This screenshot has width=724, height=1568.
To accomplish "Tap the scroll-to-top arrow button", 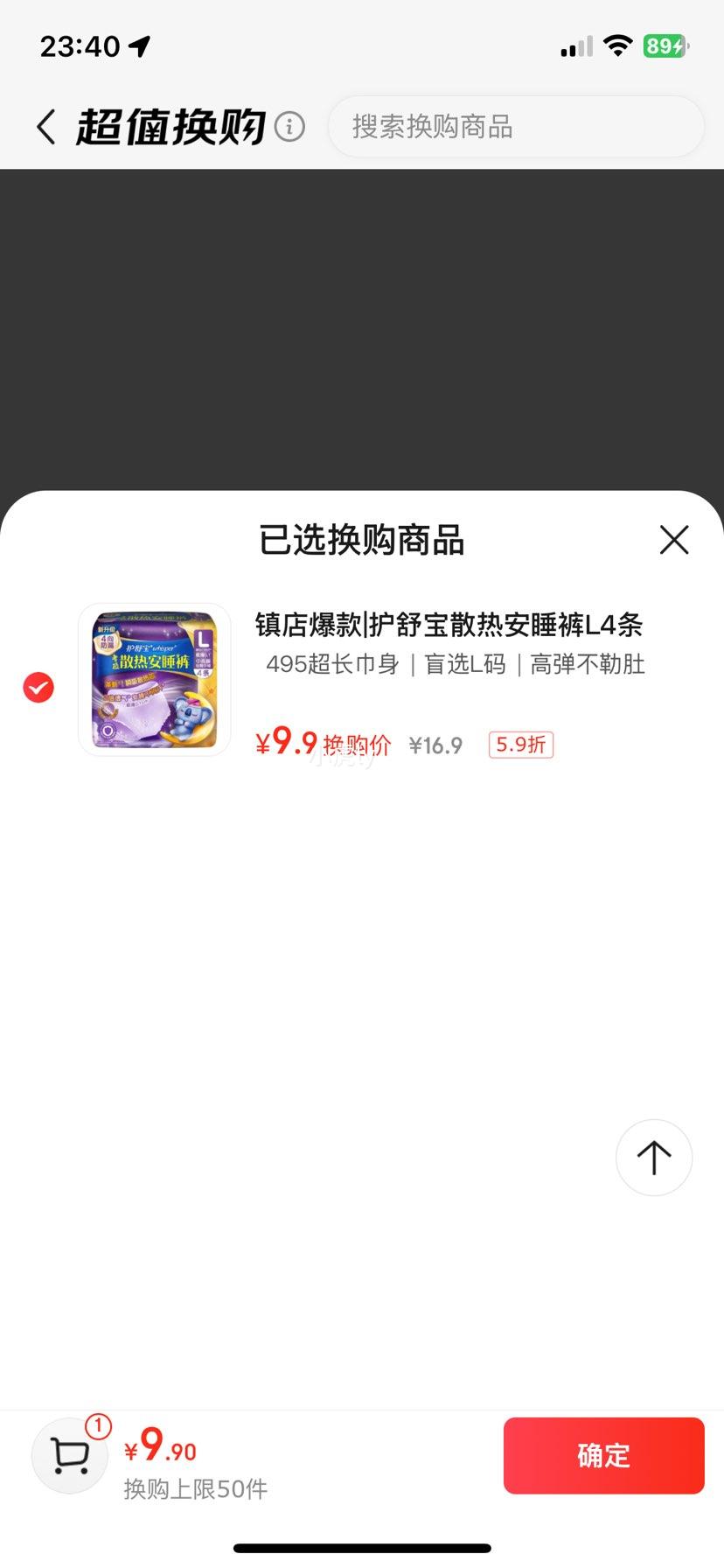I will (x=654, y=1157).
